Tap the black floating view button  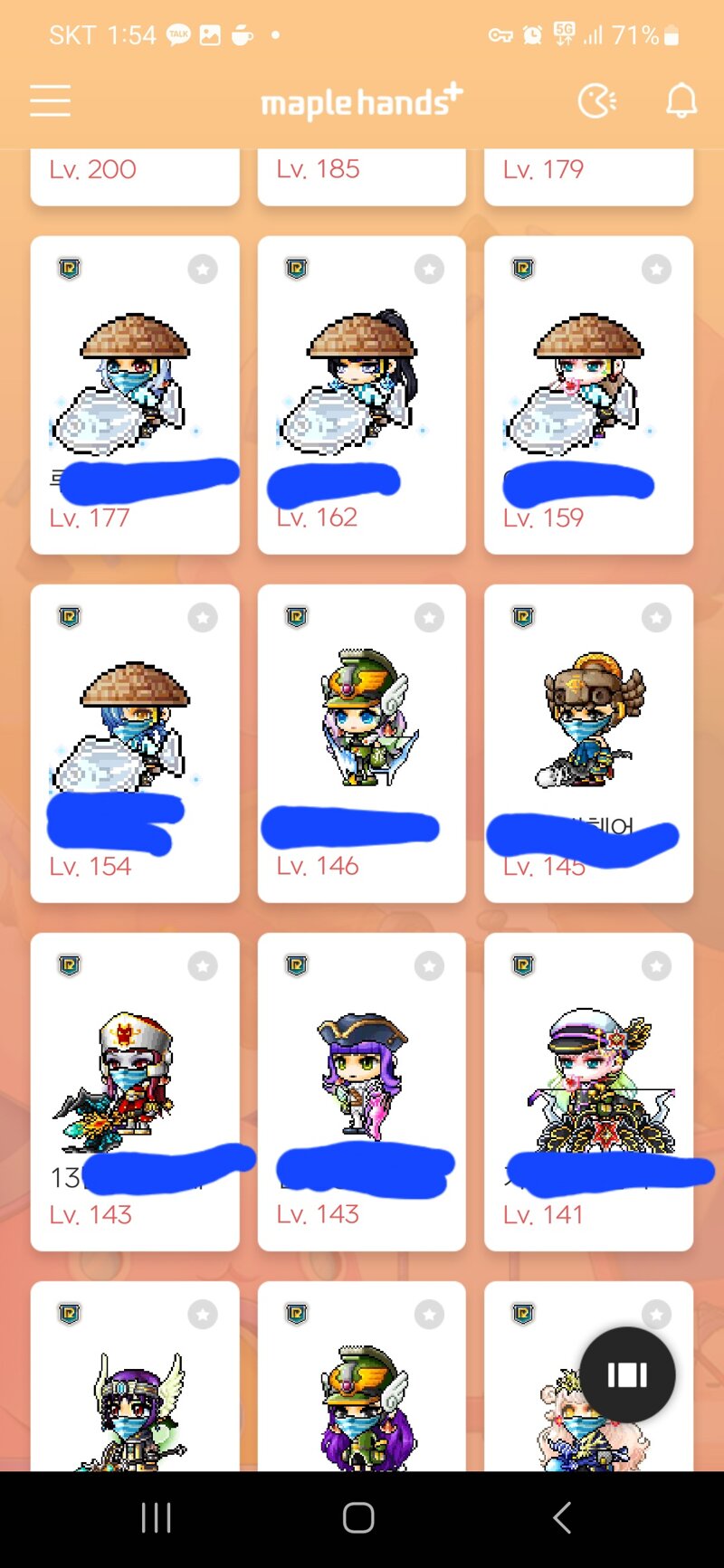click(x=627, y=1374)
